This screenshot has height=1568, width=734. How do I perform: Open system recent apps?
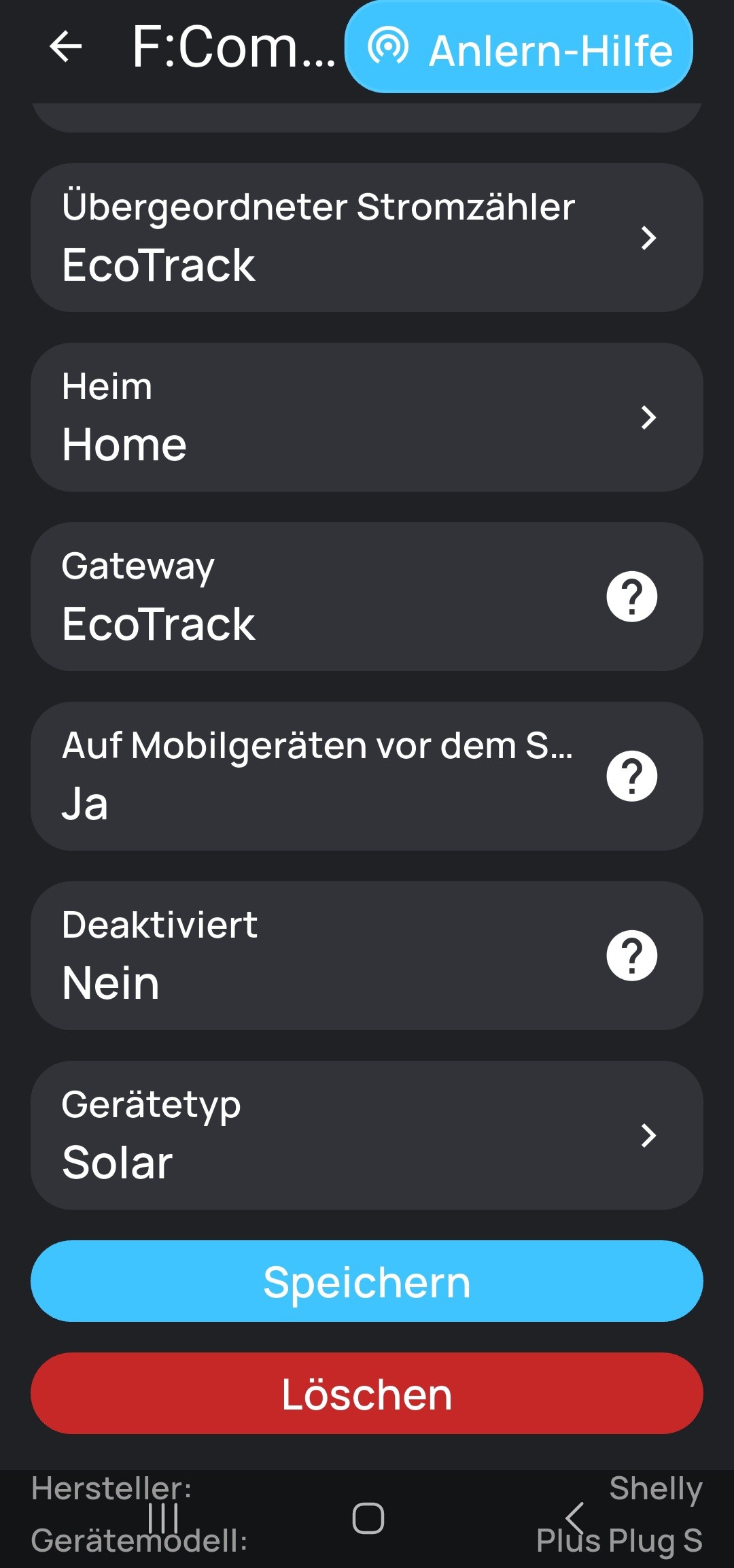163,1518
